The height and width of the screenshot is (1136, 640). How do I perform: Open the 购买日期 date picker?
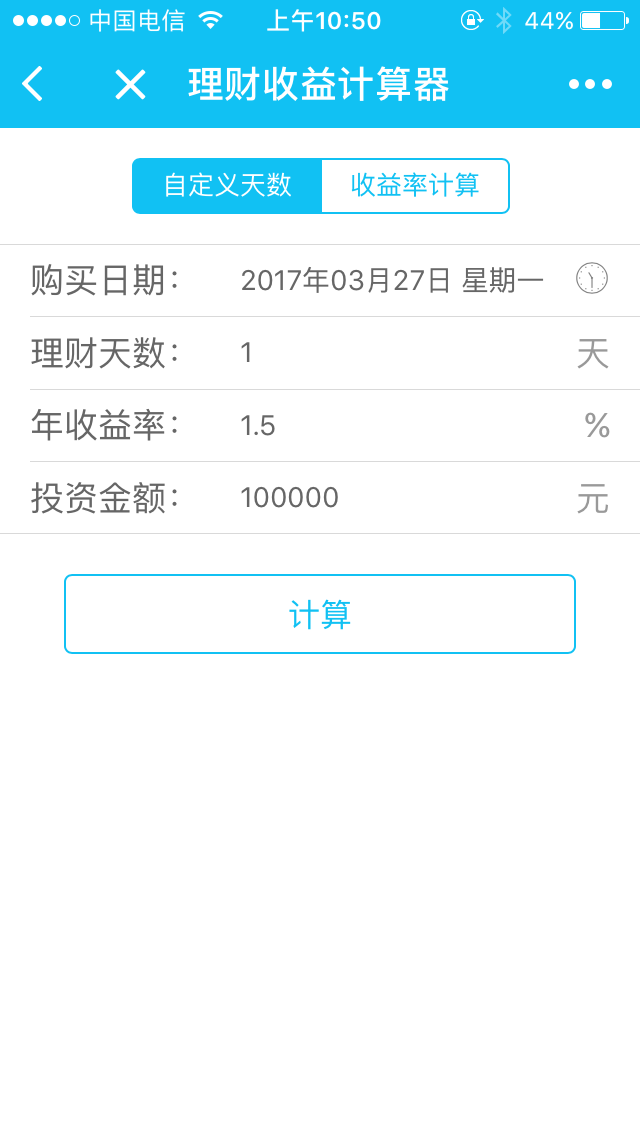coord(392,281)
